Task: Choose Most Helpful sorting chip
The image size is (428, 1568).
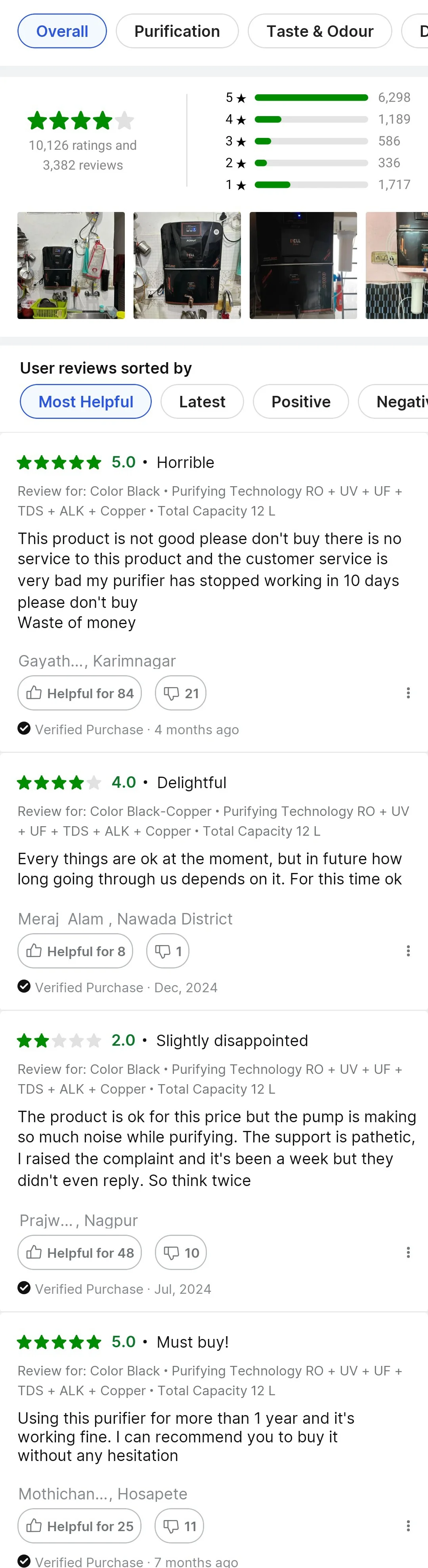Action: click(85, 402)
